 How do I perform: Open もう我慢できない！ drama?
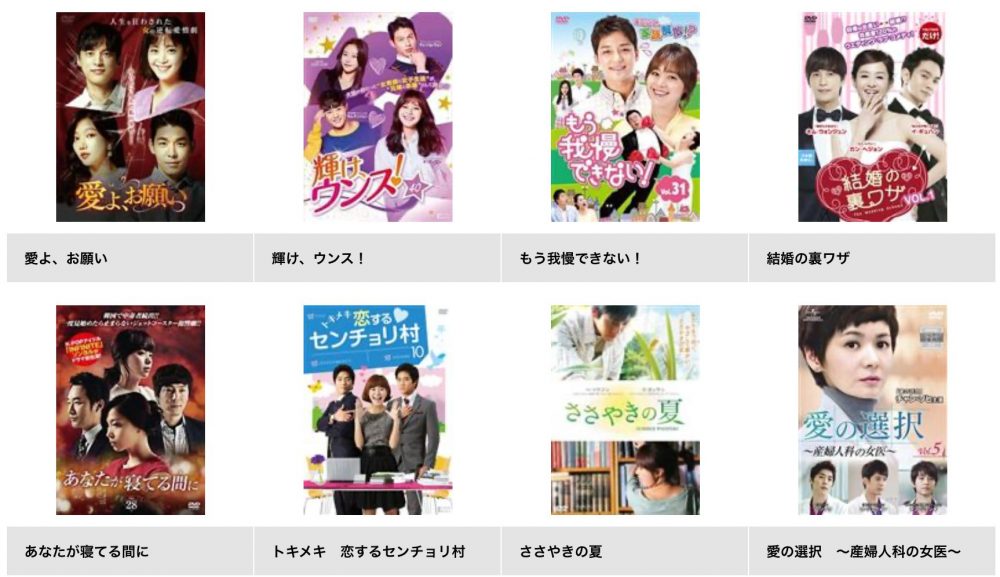625,117
